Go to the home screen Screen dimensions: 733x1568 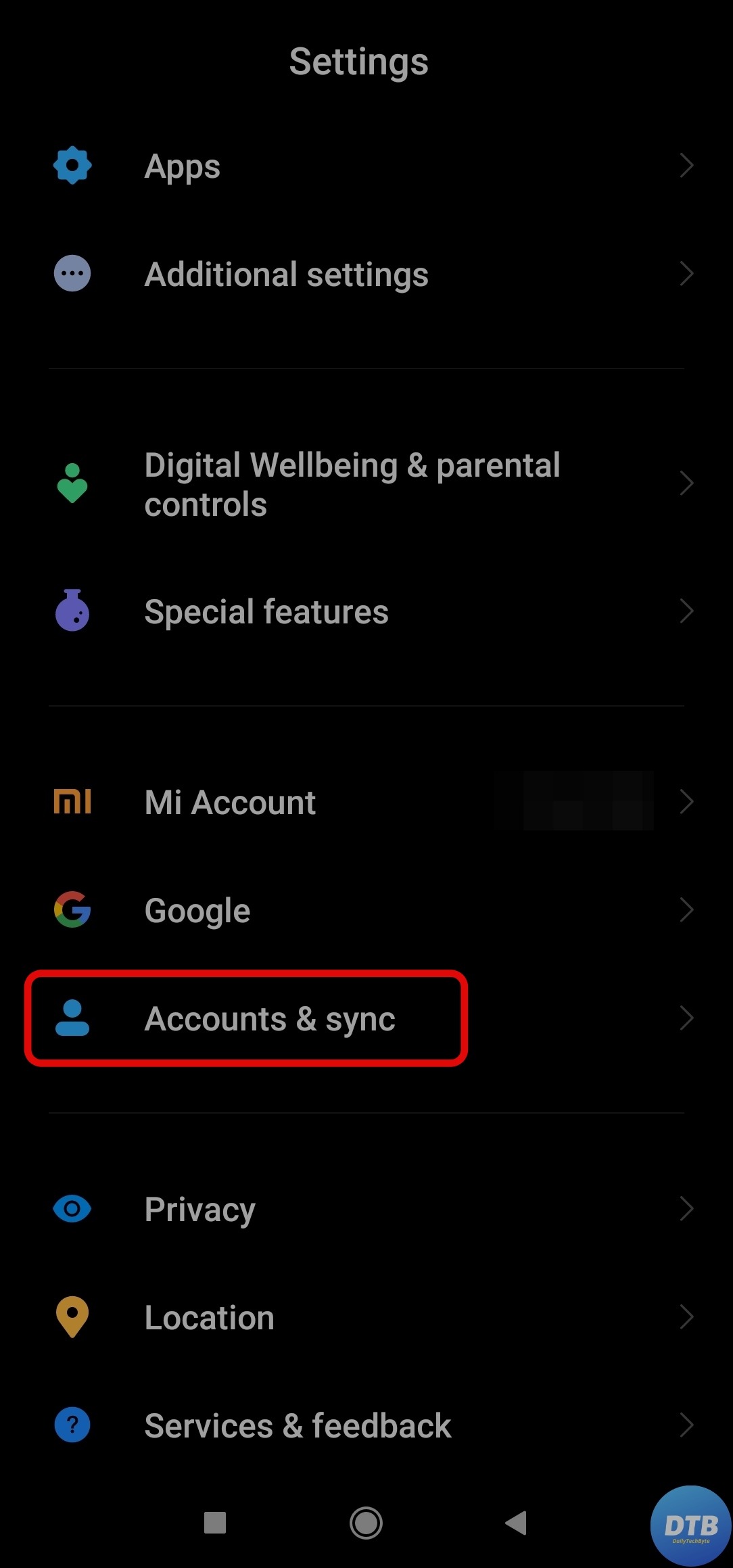tap(366, 1523)
